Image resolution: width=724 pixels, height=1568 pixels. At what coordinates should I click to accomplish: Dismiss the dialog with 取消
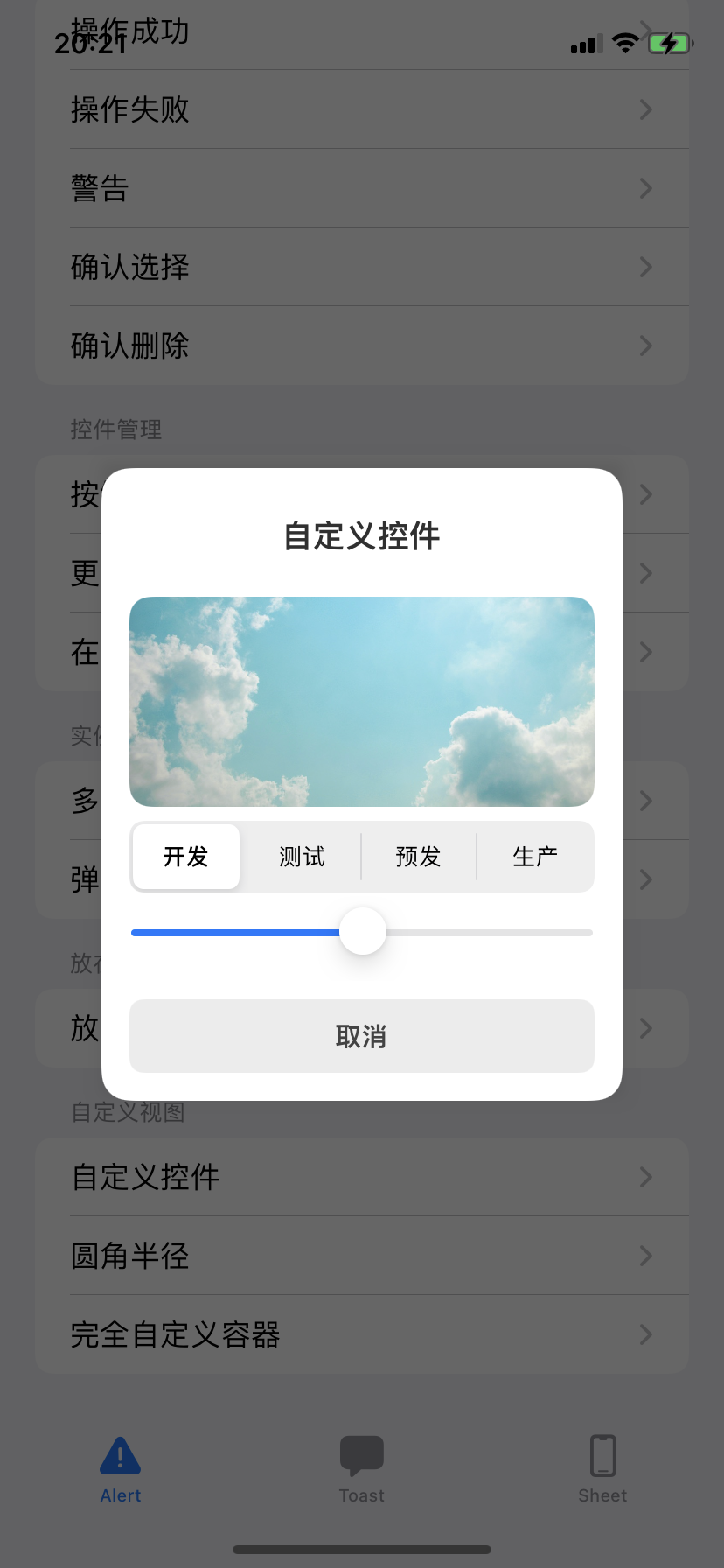point(361,1036)
